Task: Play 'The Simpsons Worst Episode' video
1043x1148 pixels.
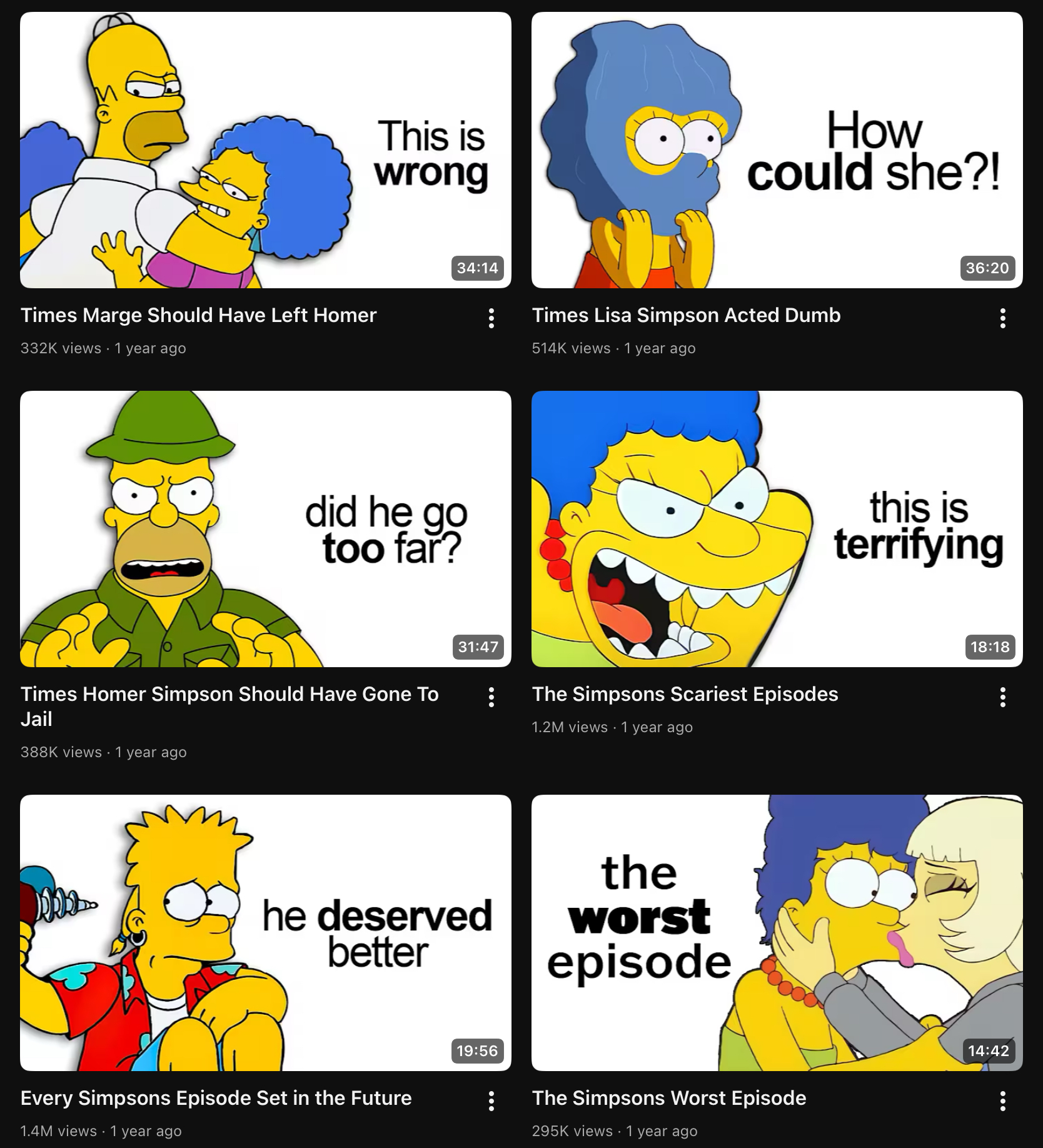Action: pyautogui.click(x=777, y=933)
